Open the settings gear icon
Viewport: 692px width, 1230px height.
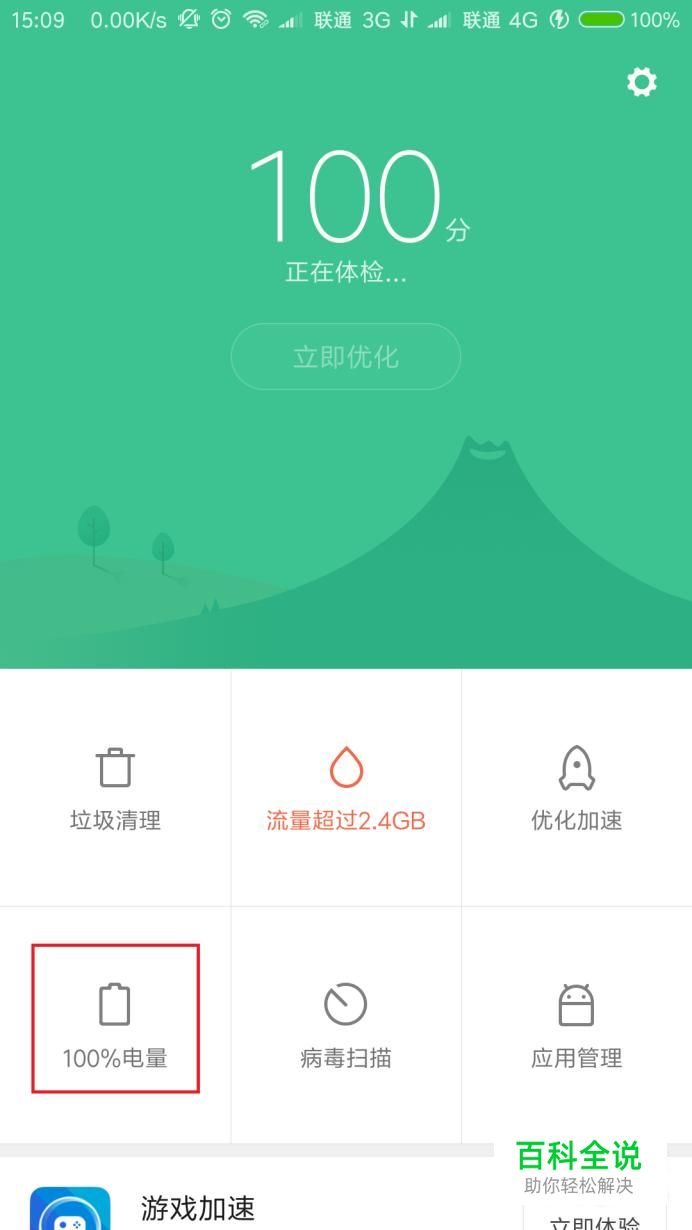[x=642, y=82]
